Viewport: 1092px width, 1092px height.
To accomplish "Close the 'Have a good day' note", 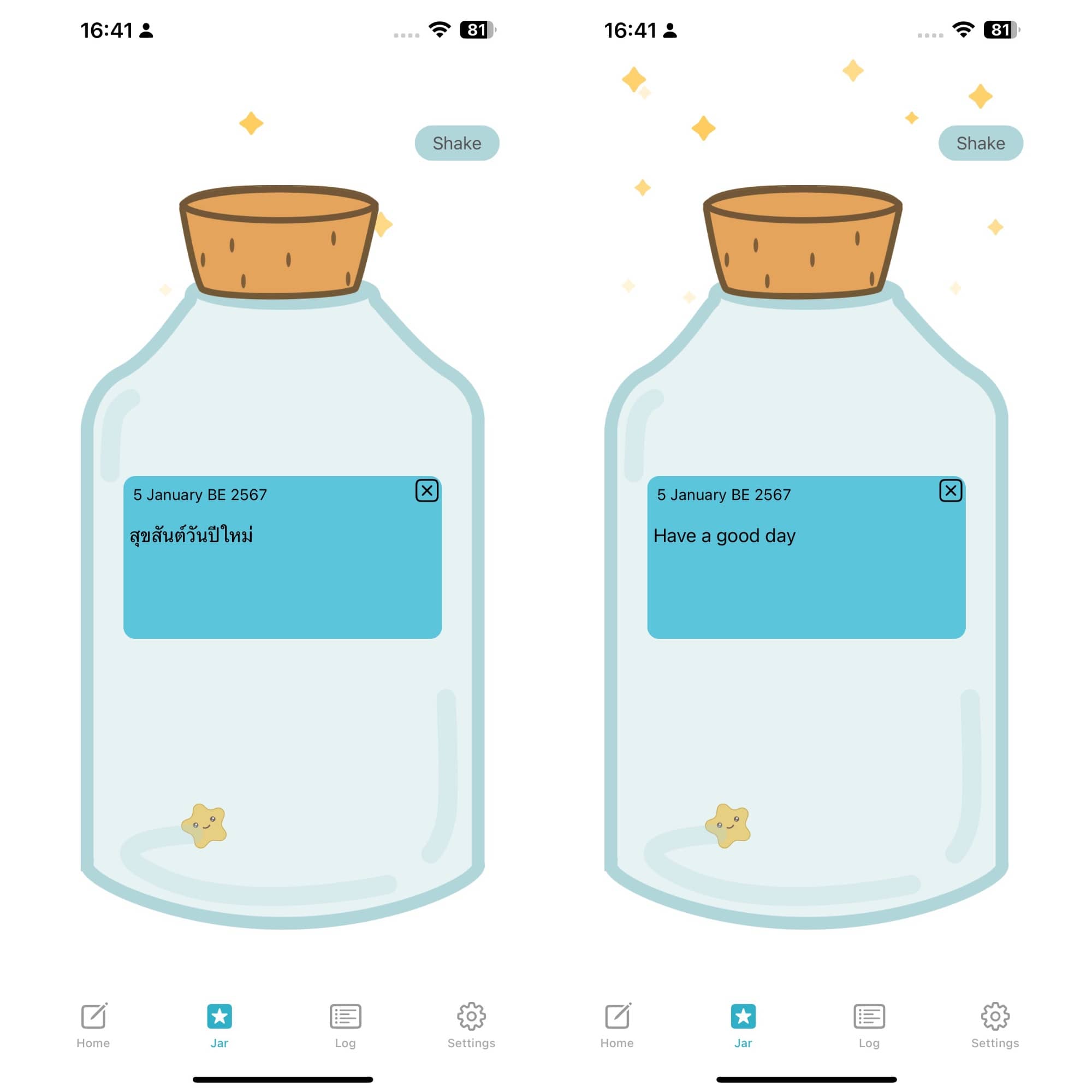I will [950, 491].
